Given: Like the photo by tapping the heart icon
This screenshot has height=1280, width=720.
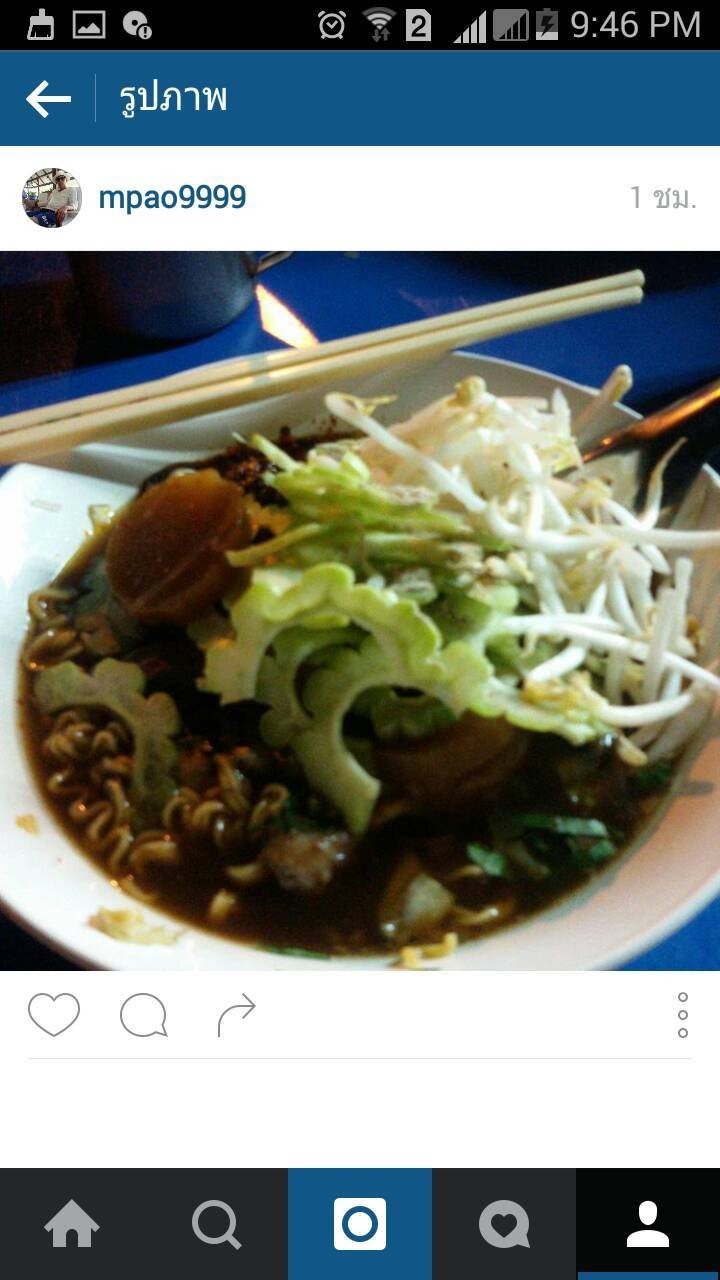Looking at the screenshot, I should [x=54, y=1013].
